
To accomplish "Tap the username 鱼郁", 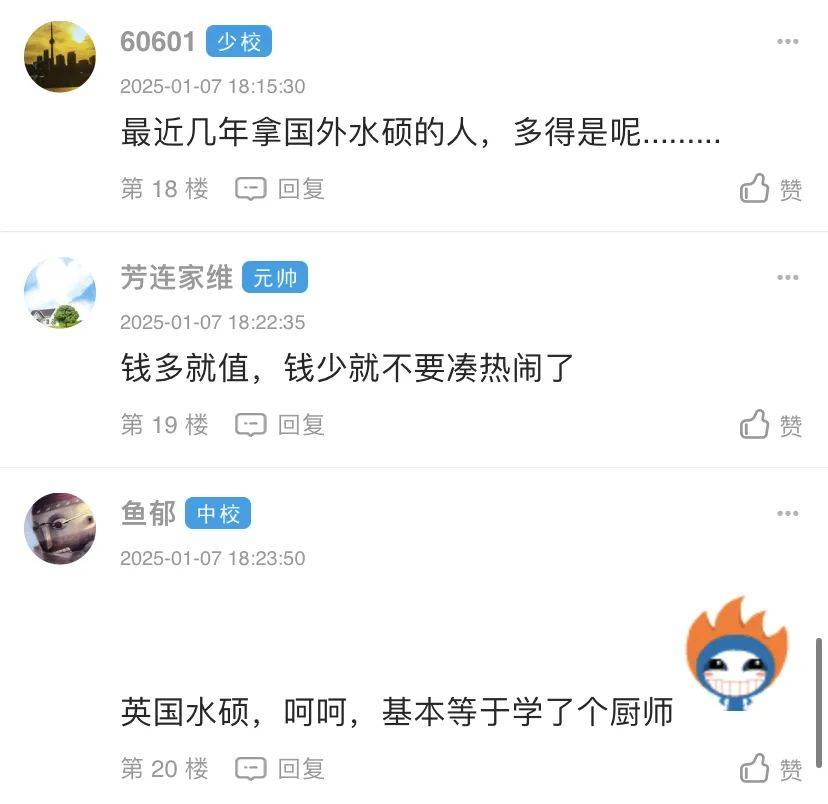I will click(x=148, y=514).
